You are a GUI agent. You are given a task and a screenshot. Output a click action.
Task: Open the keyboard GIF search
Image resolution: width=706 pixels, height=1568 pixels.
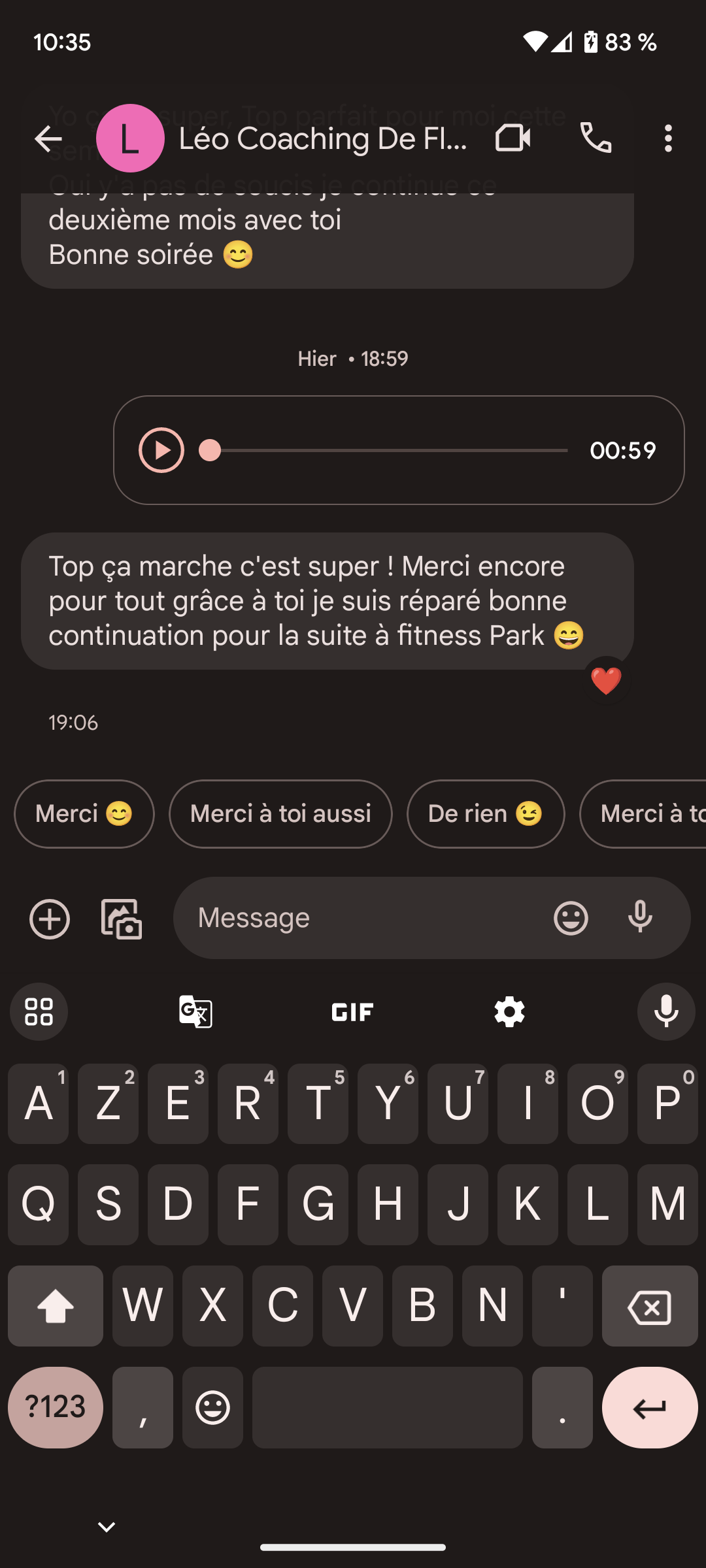(x=352, y=1012)
